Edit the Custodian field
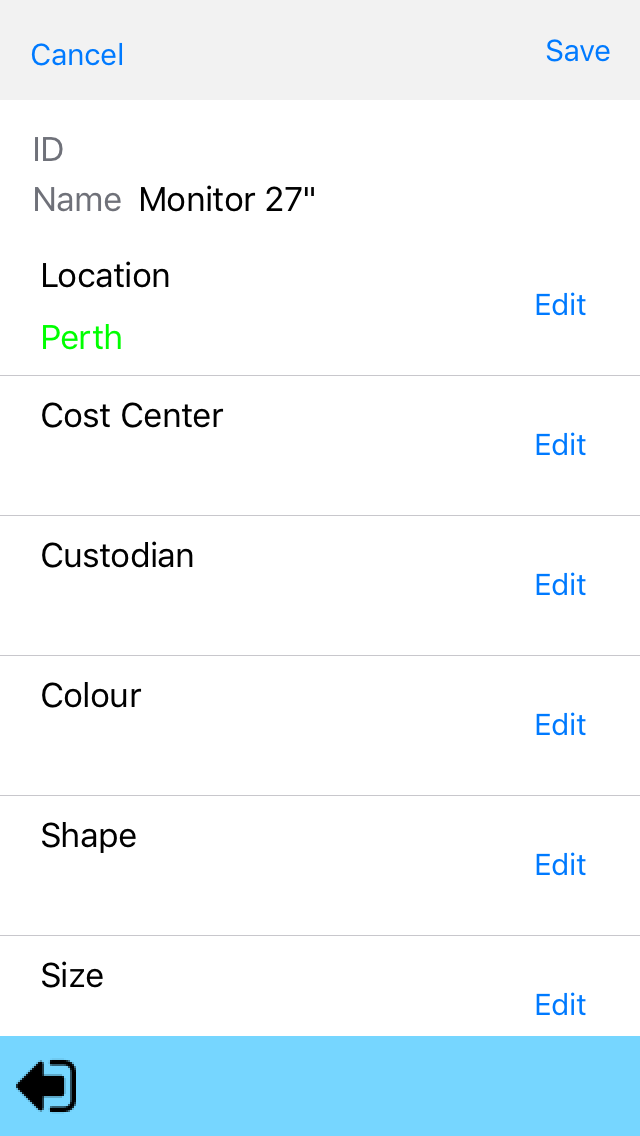 [560, 585]
